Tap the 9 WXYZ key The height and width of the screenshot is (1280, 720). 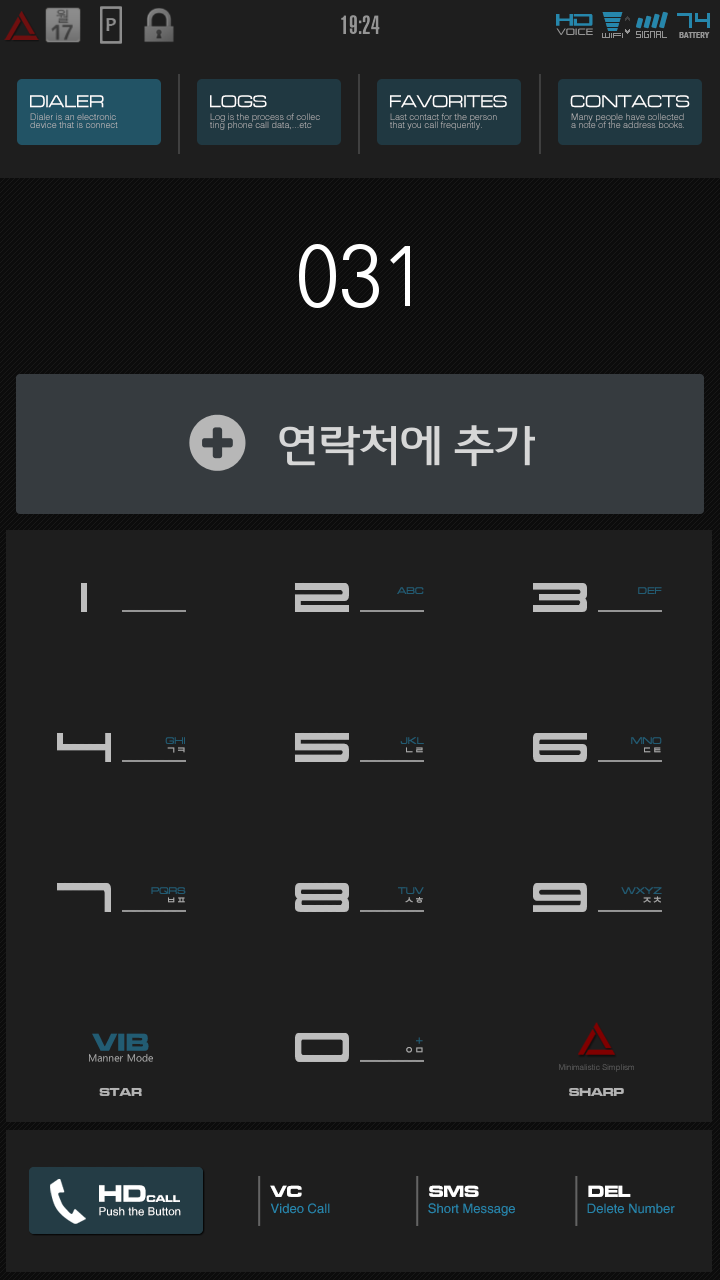coord(597,897)
